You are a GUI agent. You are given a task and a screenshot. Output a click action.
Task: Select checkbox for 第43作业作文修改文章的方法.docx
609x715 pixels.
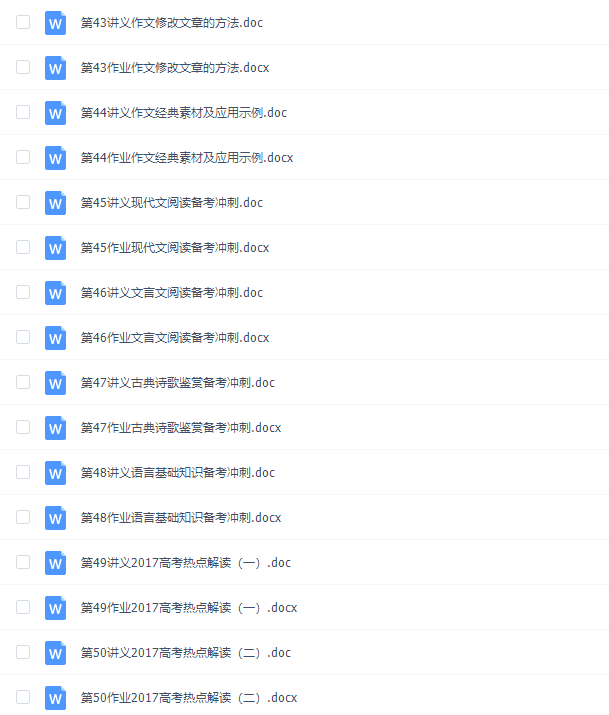[x=23, y=67]
